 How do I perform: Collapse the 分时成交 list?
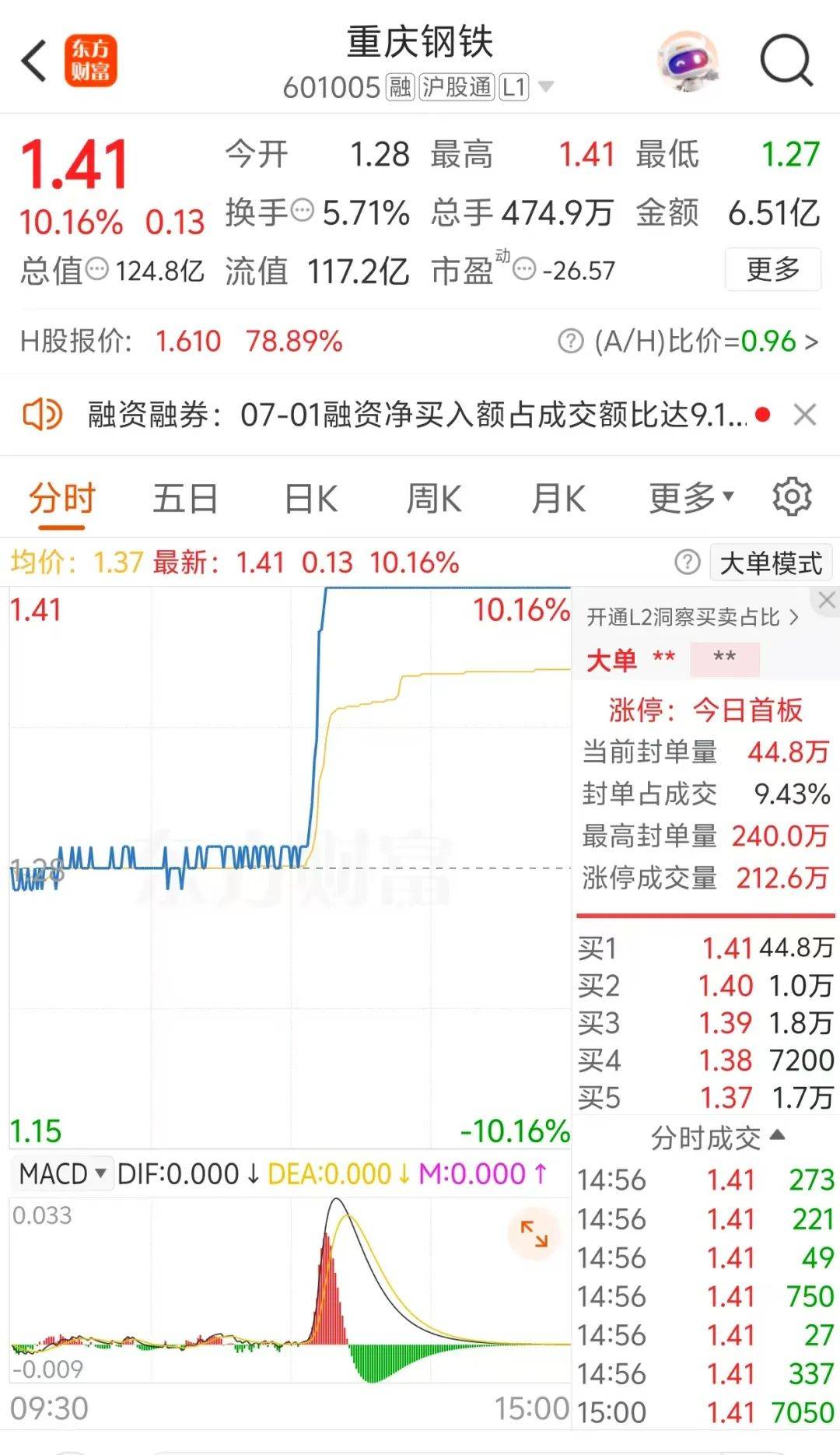click(x=717, y=1138)
